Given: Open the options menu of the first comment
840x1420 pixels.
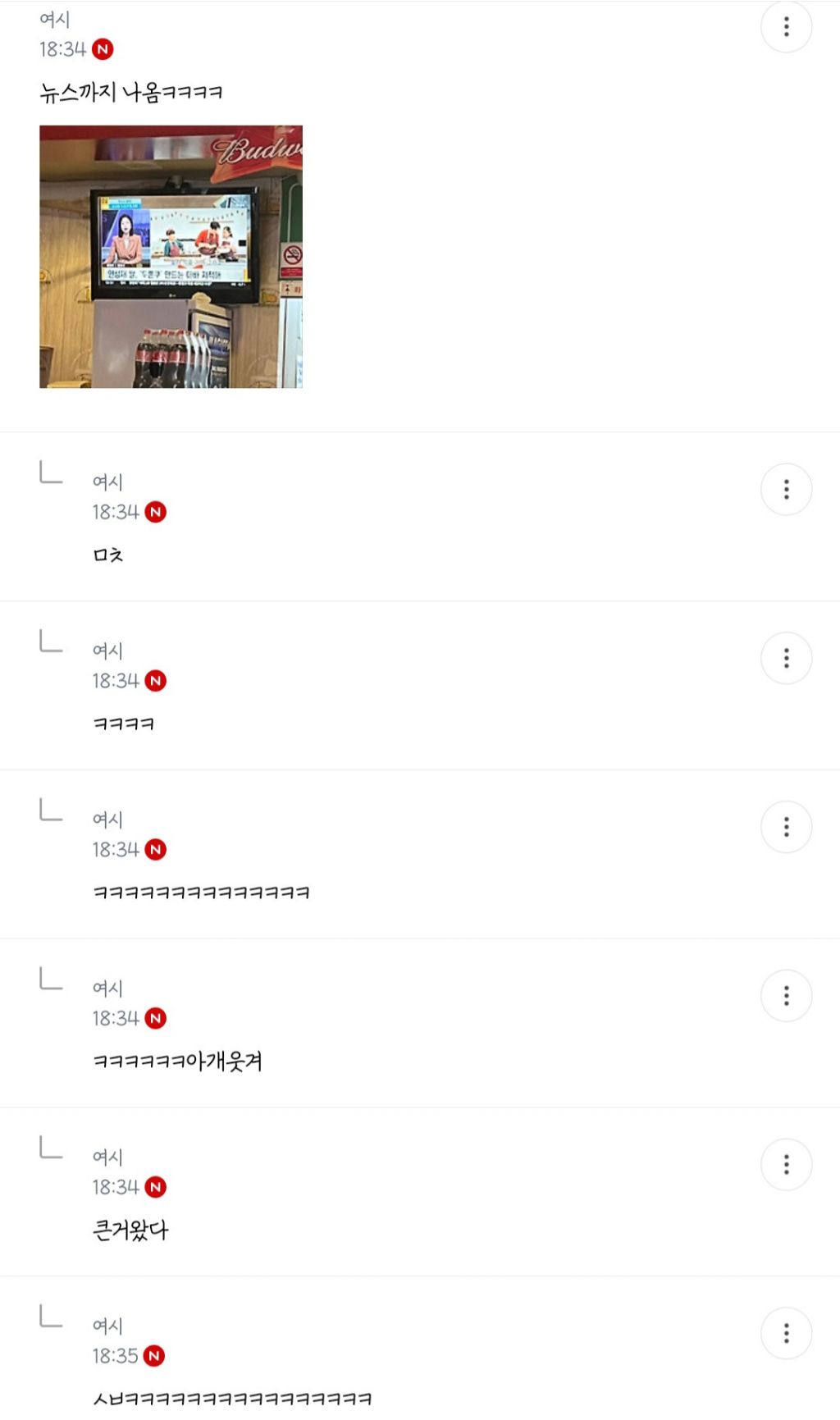Looking at the screenshot, I should coord(785,28).
